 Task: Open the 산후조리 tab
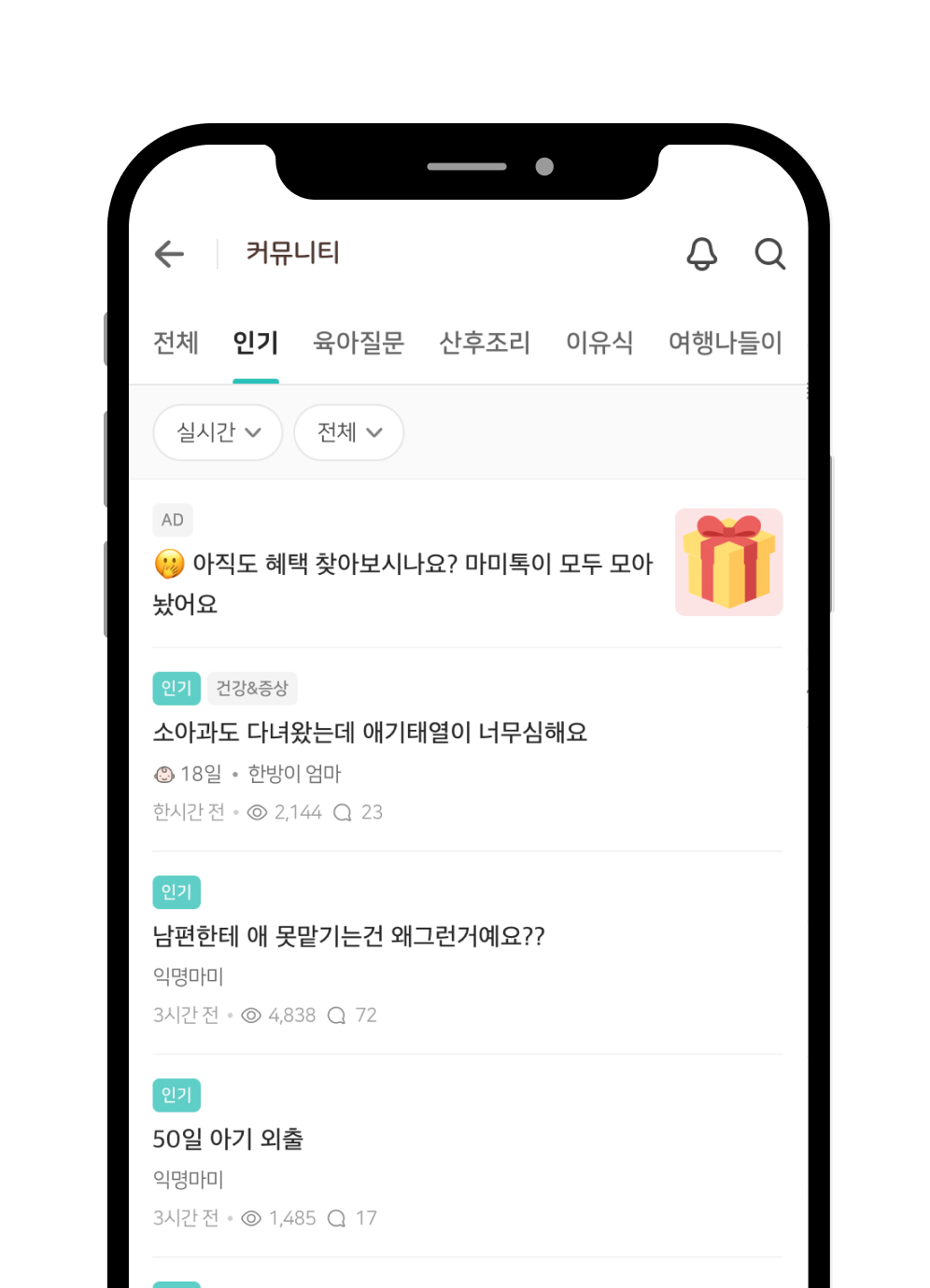[485, 343]
